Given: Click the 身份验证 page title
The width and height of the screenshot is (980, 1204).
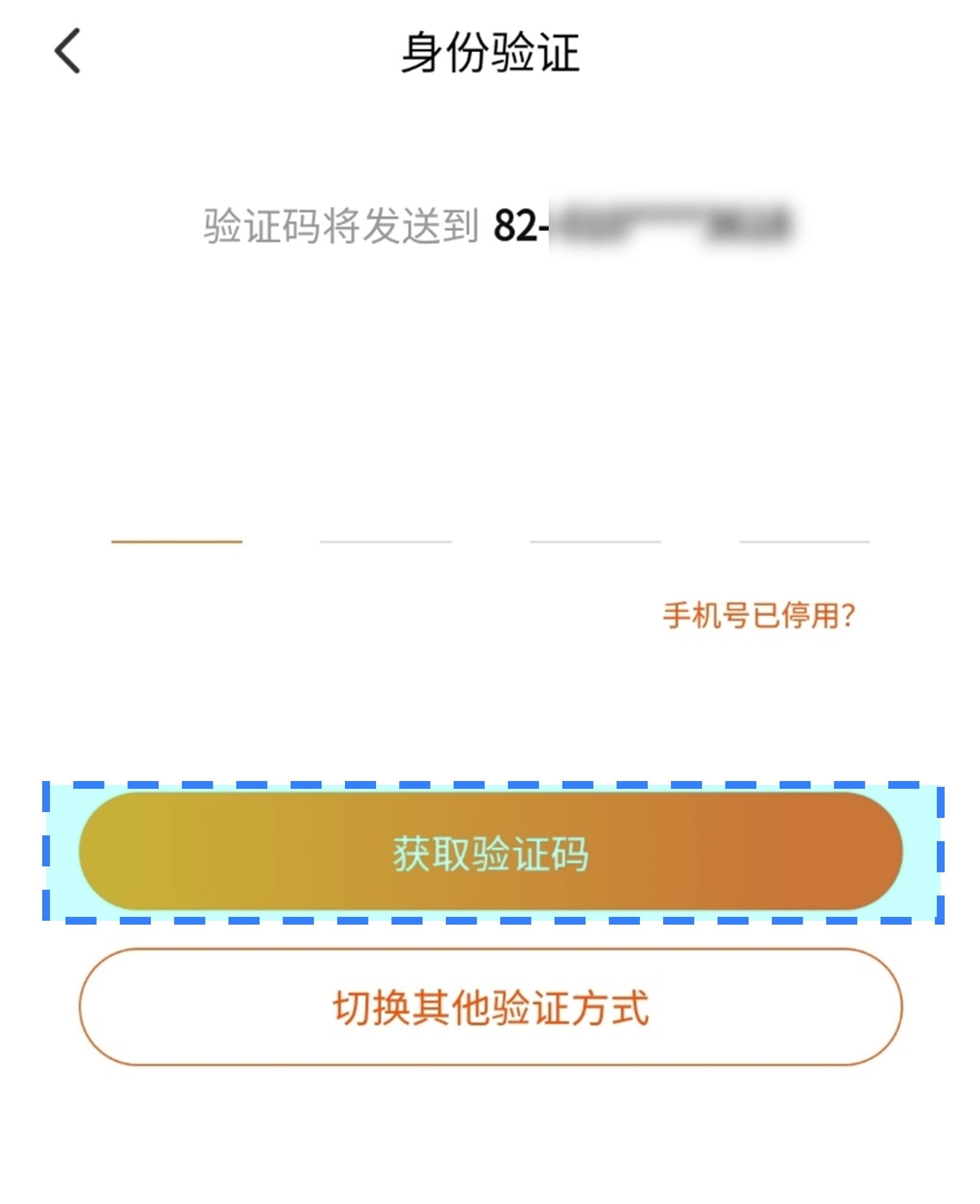Looking at the screenshot, I should point(490,51).
